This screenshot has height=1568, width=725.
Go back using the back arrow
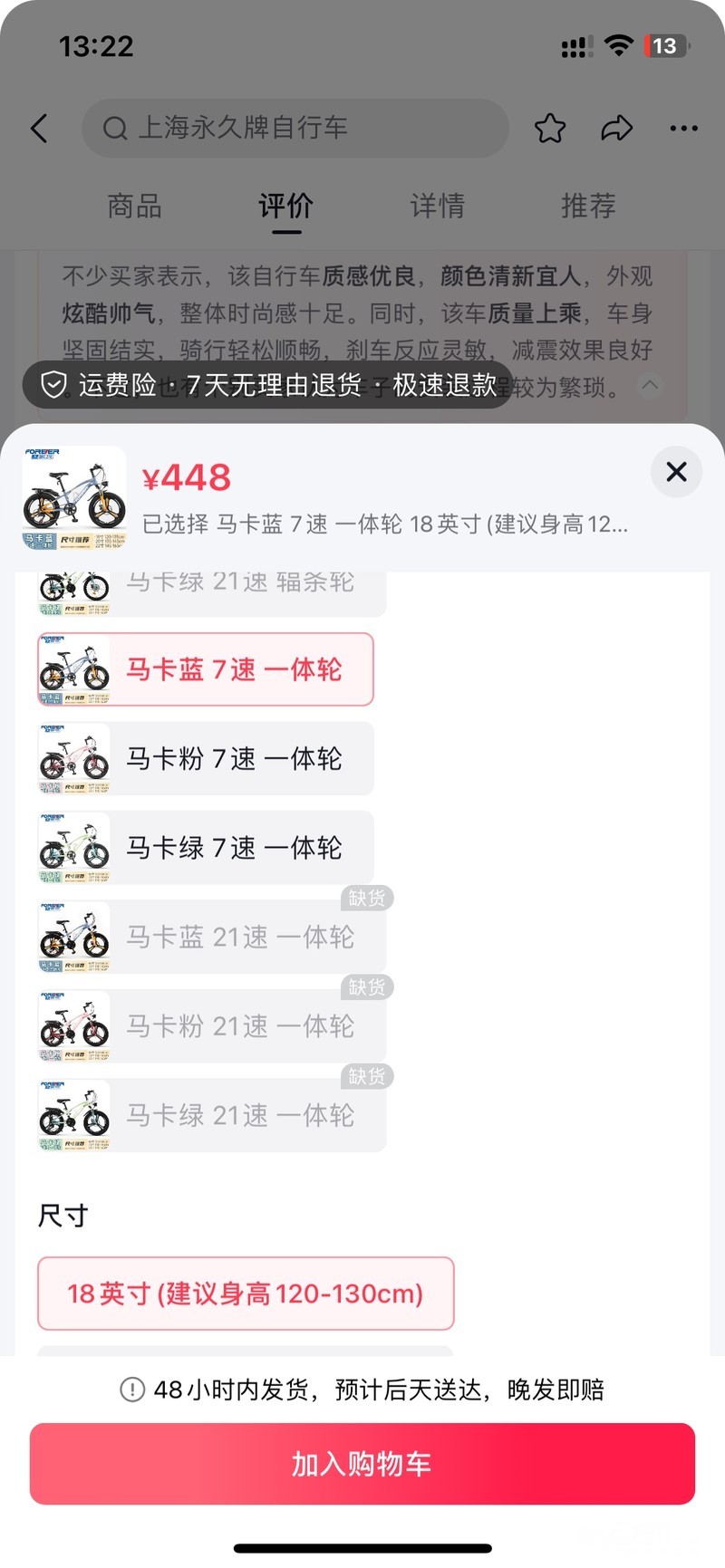coord(39,129)
